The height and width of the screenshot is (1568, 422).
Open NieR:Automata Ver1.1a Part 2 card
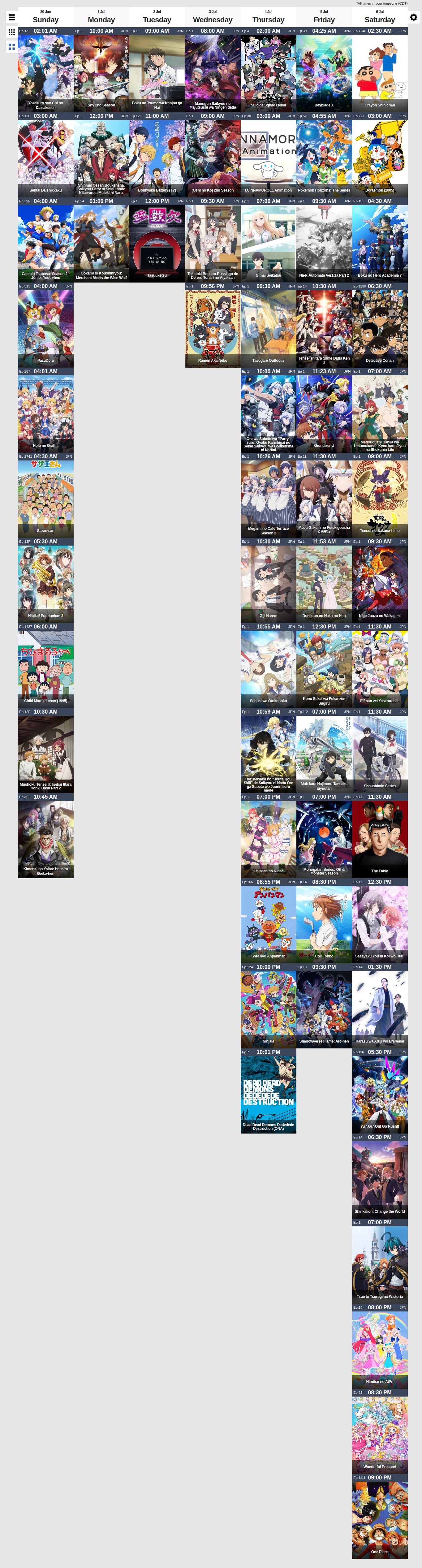[x=324, y=242]
